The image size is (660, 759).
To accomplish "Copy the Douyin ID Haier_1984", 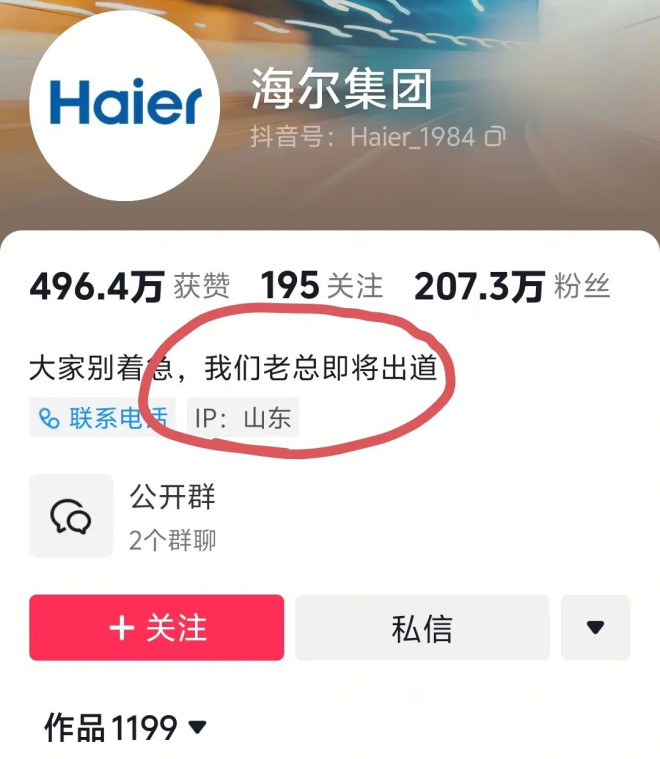I will (495, 137).
